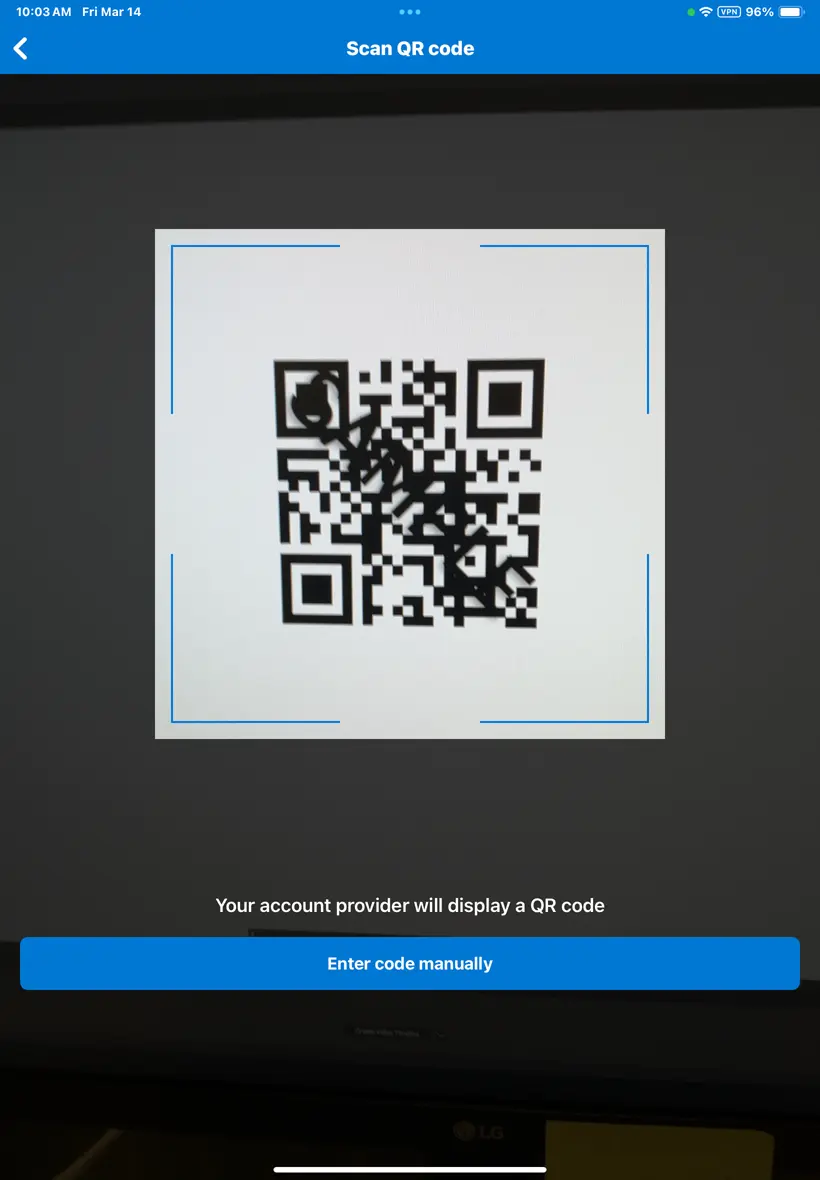Tap the Enter code manually button
The height and width of the screenshot is (1180, 820).
coord(410,963)
